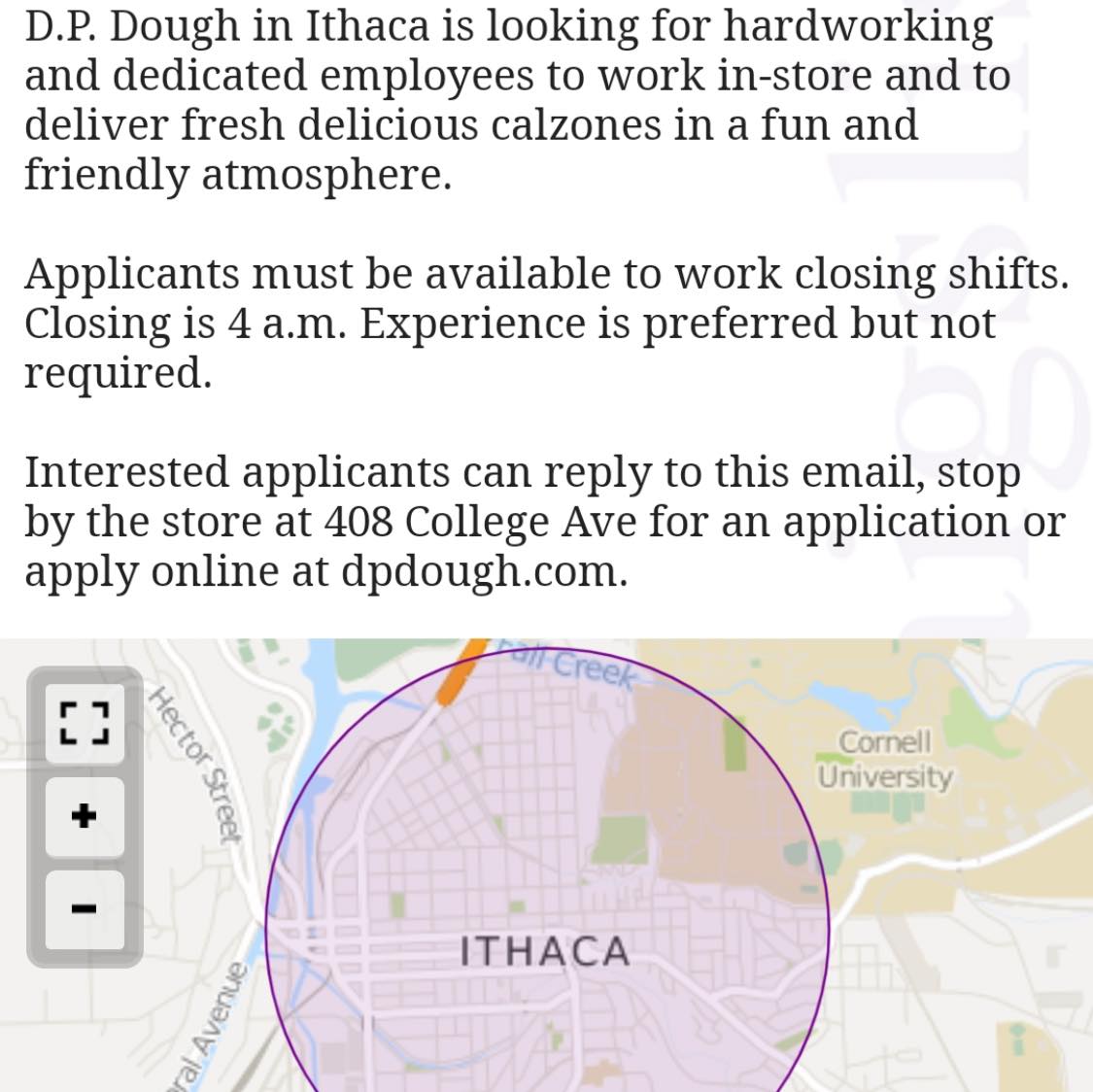Expand the map to fullscreen
1093x1092 pixels.
coord(85,724)
